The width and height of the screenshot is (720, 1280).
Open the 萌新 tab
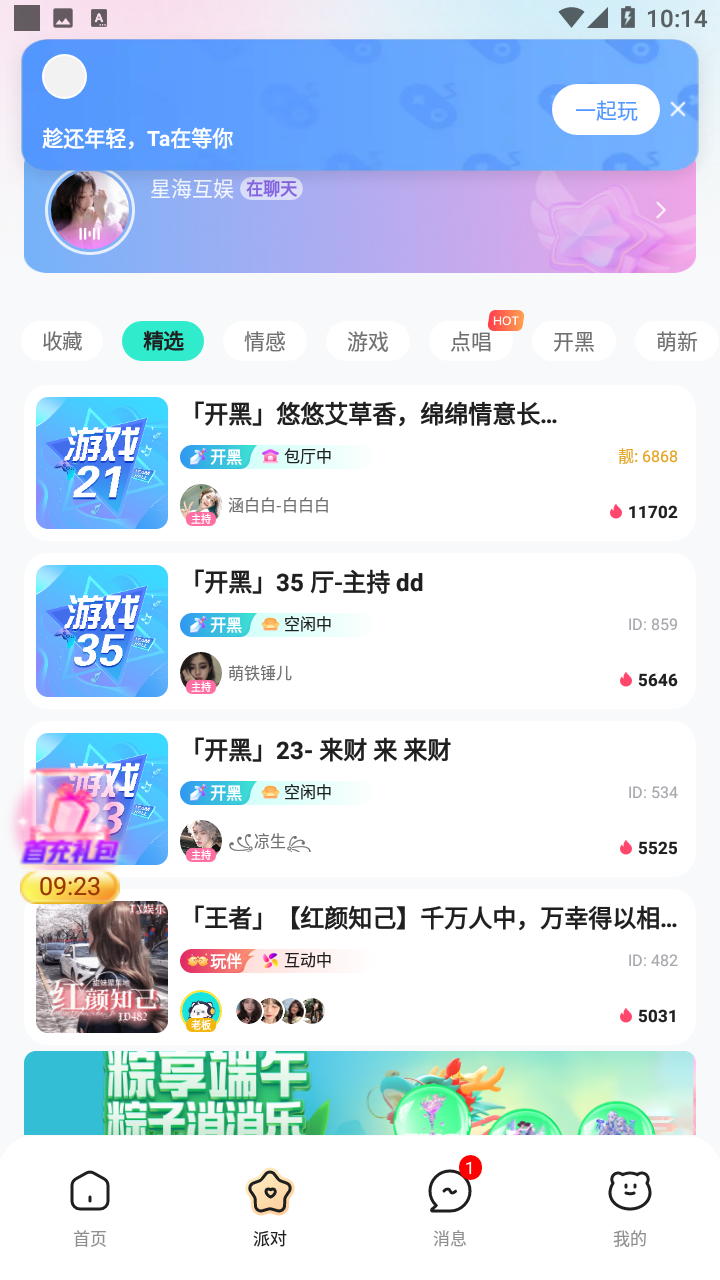[676, 341]
